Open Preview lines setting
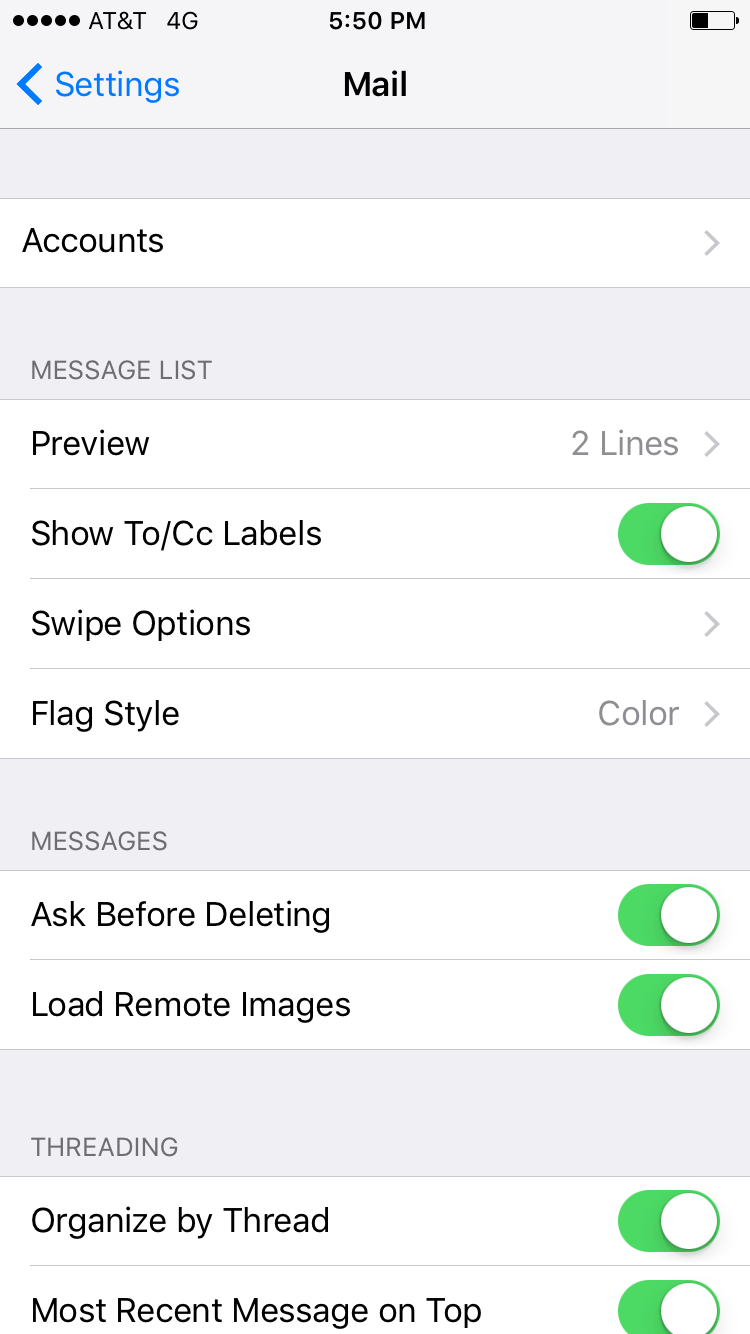Image resolution: width=750 pixels, height=1334 pixels. [x=375, y=444]
